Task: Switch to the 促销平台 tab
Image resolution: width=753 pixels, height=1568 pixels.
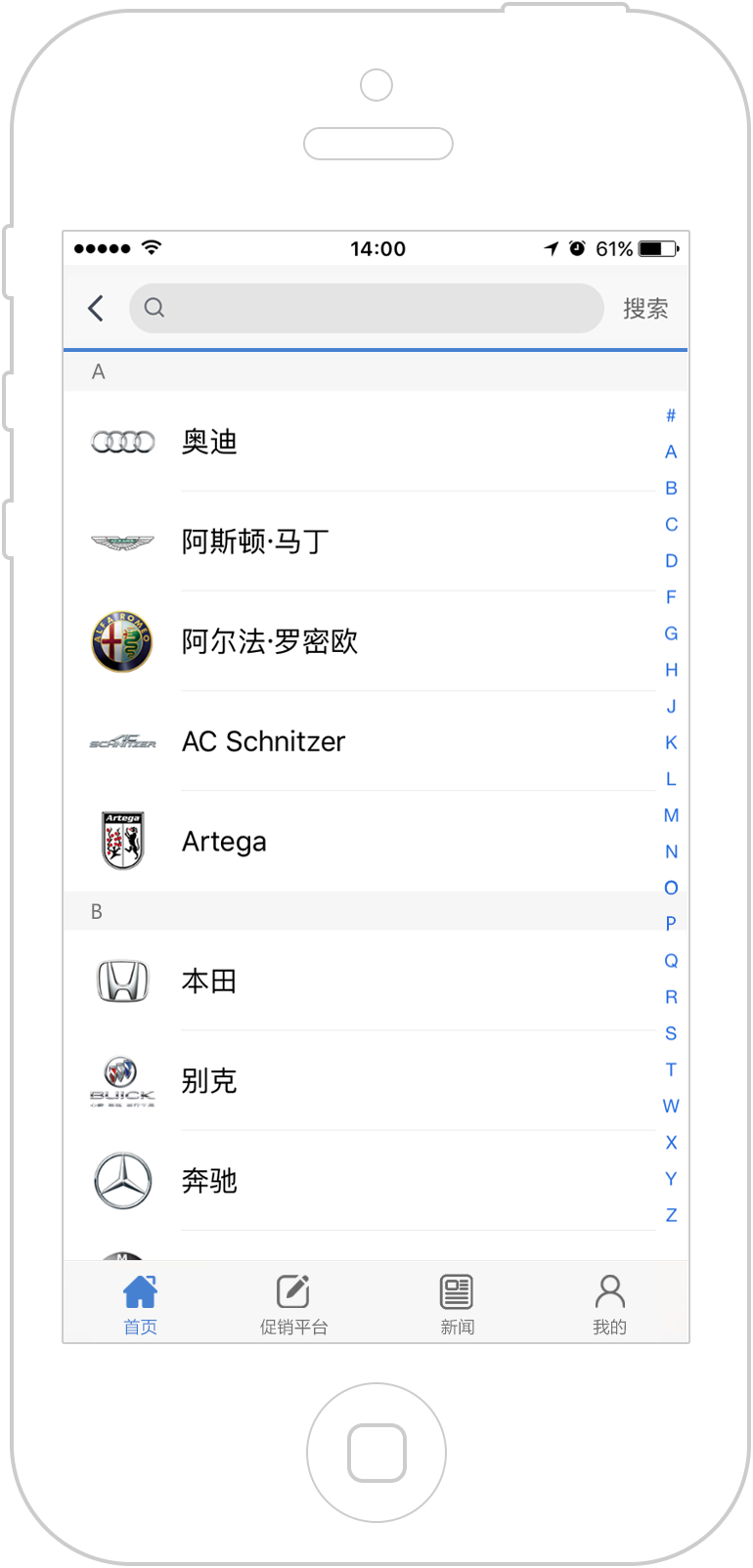Action: click(x=293, y=1304)
